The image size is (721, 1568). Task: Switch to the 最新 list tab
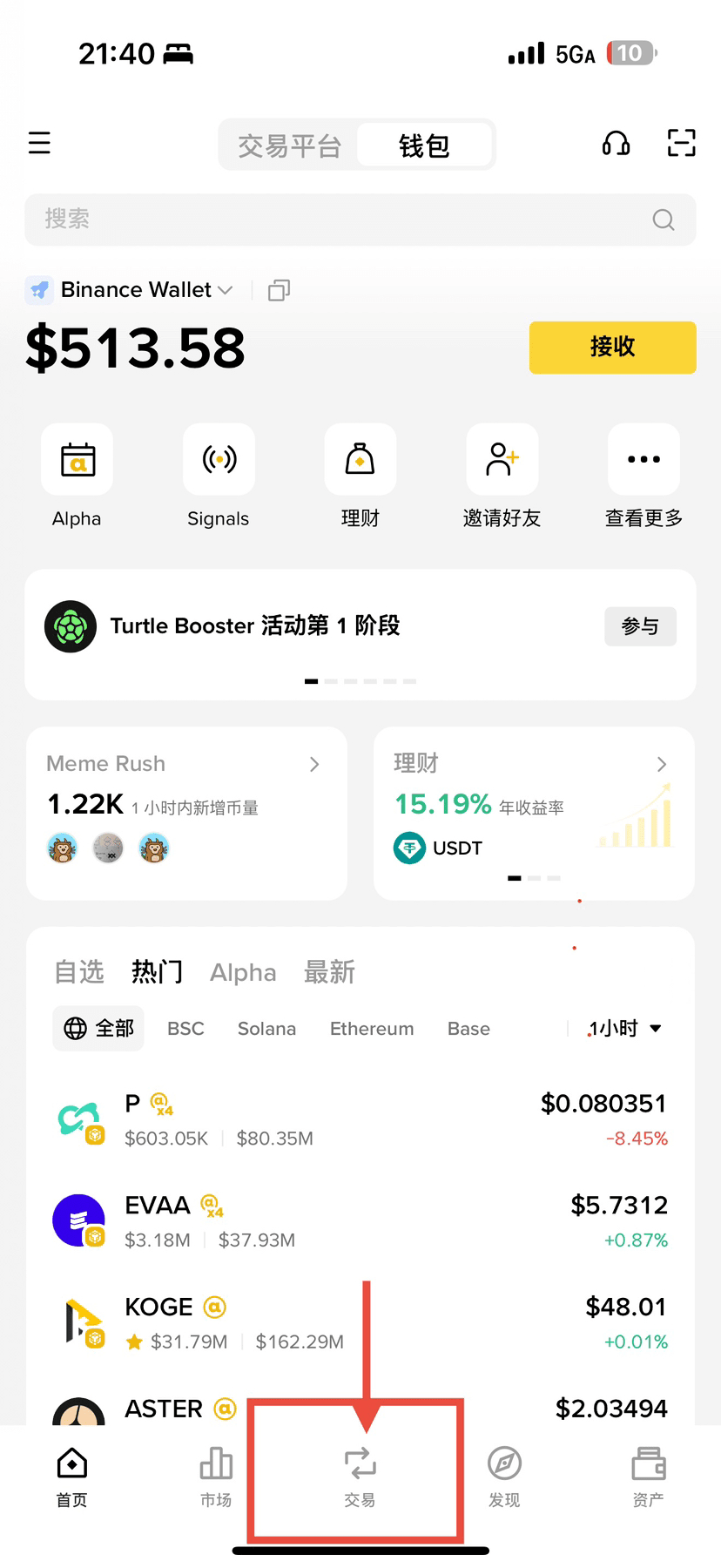tap(329, 972)
